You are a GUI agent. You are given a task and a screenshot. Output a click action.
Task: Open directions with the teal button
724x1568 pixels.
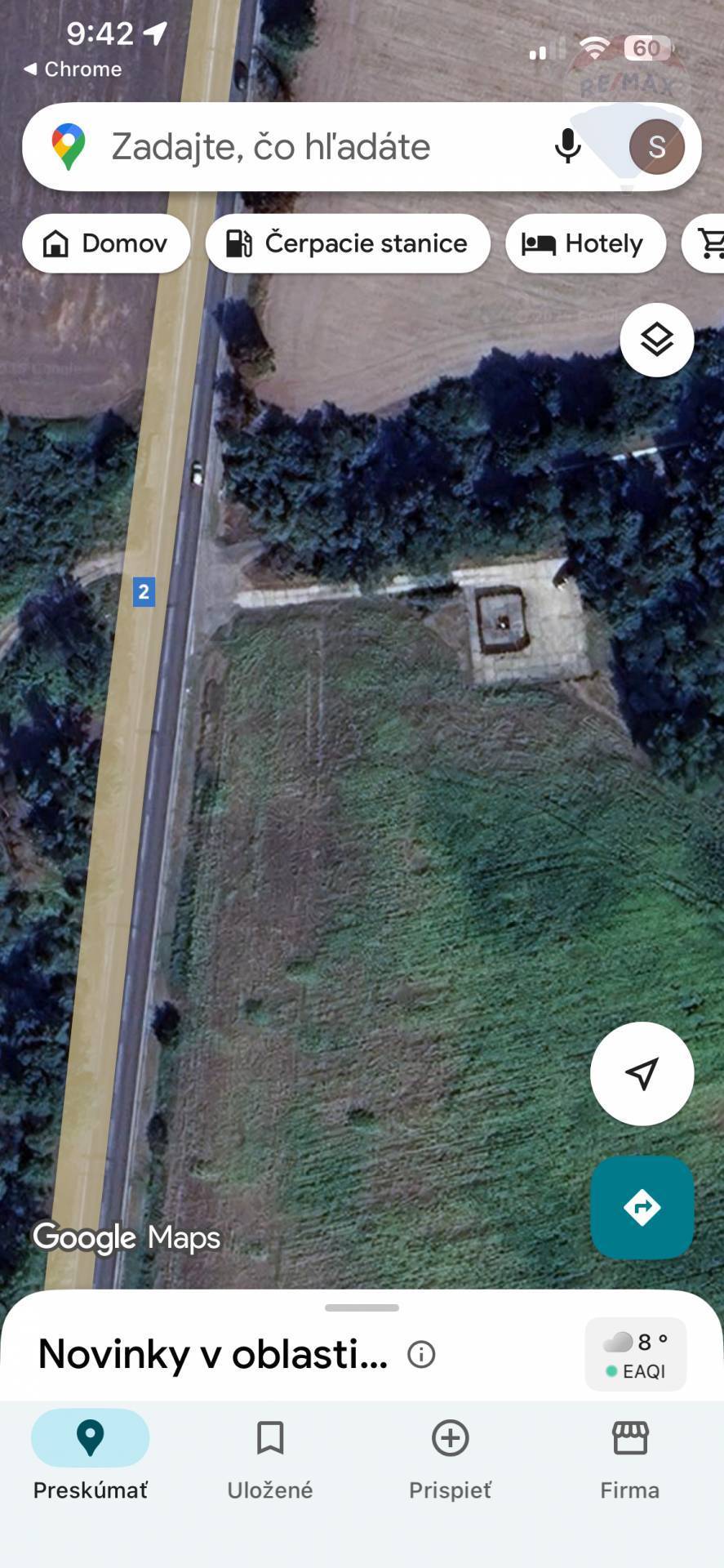click(x=642, y=1207)
